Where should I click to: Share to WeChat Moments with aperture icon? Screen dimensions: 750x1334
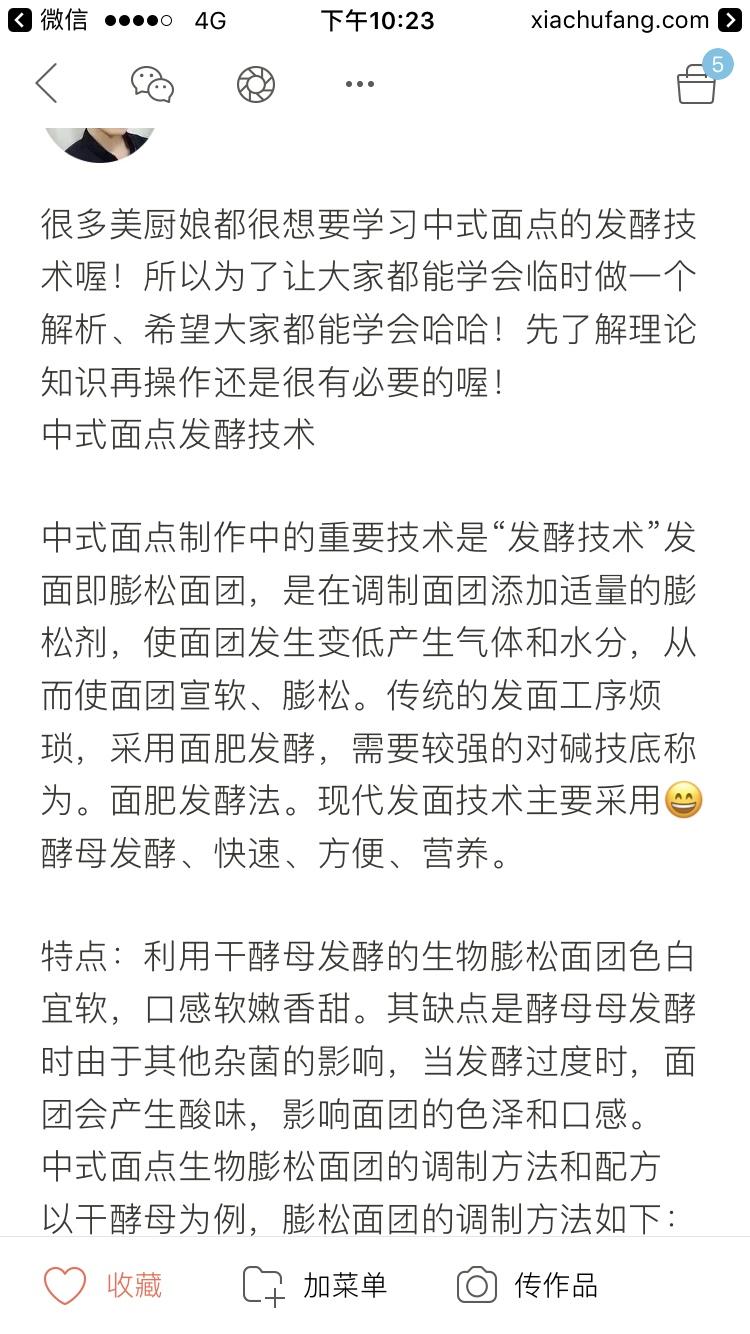(256, 84)
